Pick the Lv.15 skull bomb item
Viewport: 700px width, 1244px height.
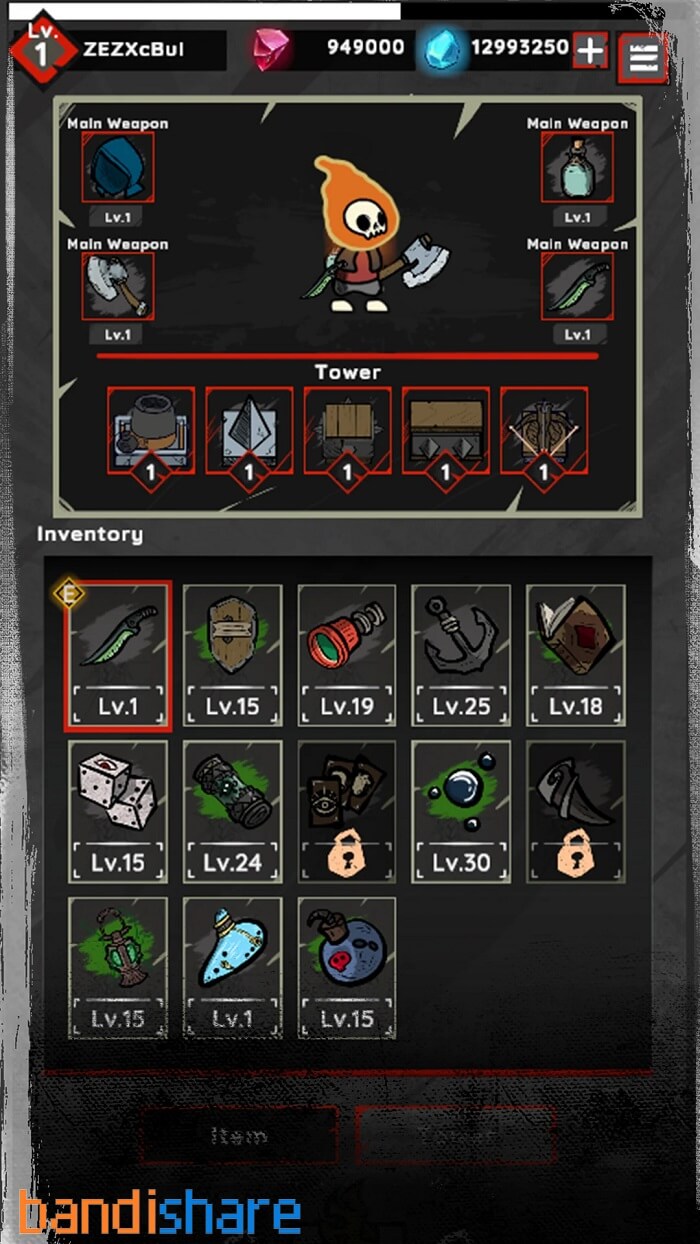[x=347, y=968]
